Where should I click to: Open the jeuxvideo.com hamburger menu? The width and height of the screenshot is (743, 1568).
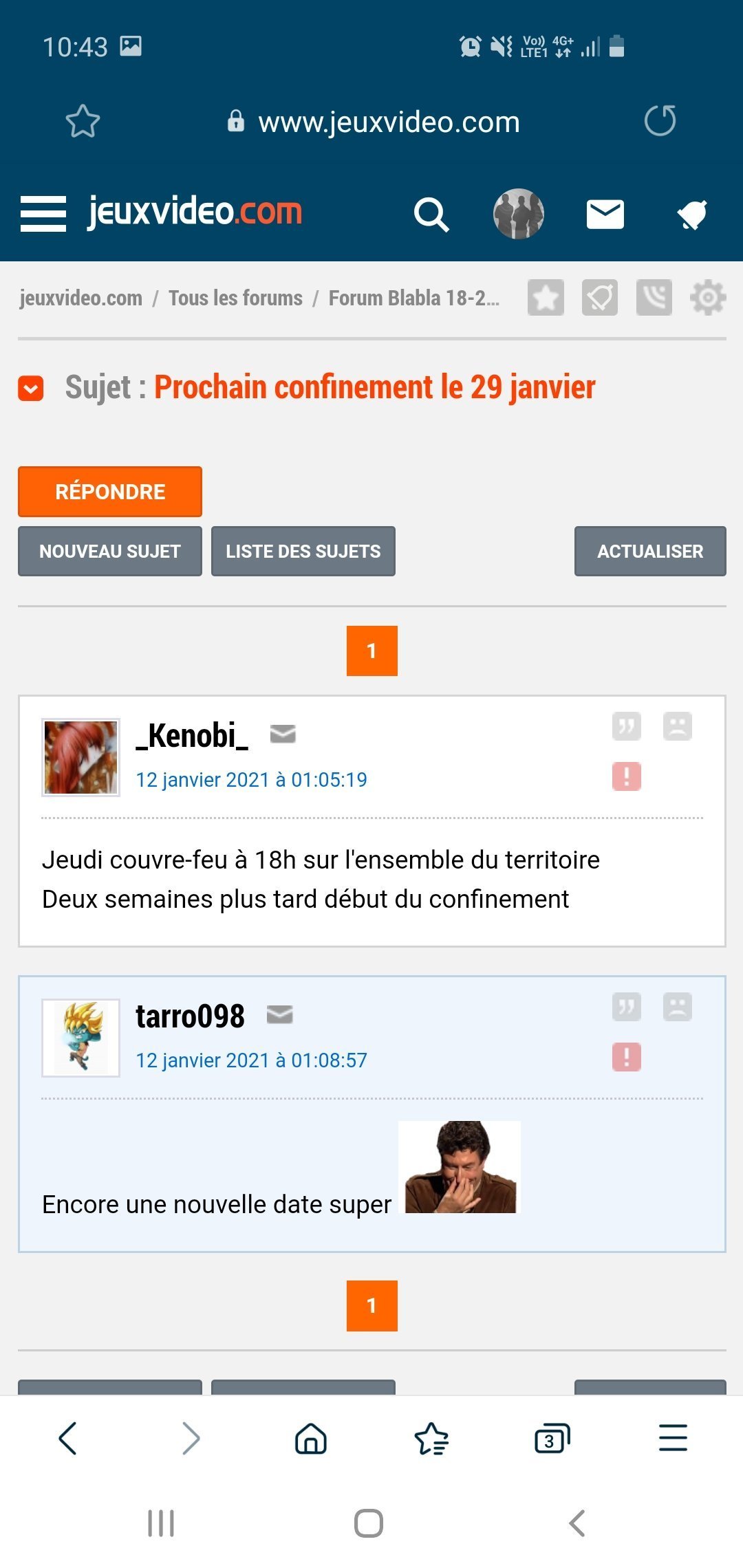[x=43, y=214]
